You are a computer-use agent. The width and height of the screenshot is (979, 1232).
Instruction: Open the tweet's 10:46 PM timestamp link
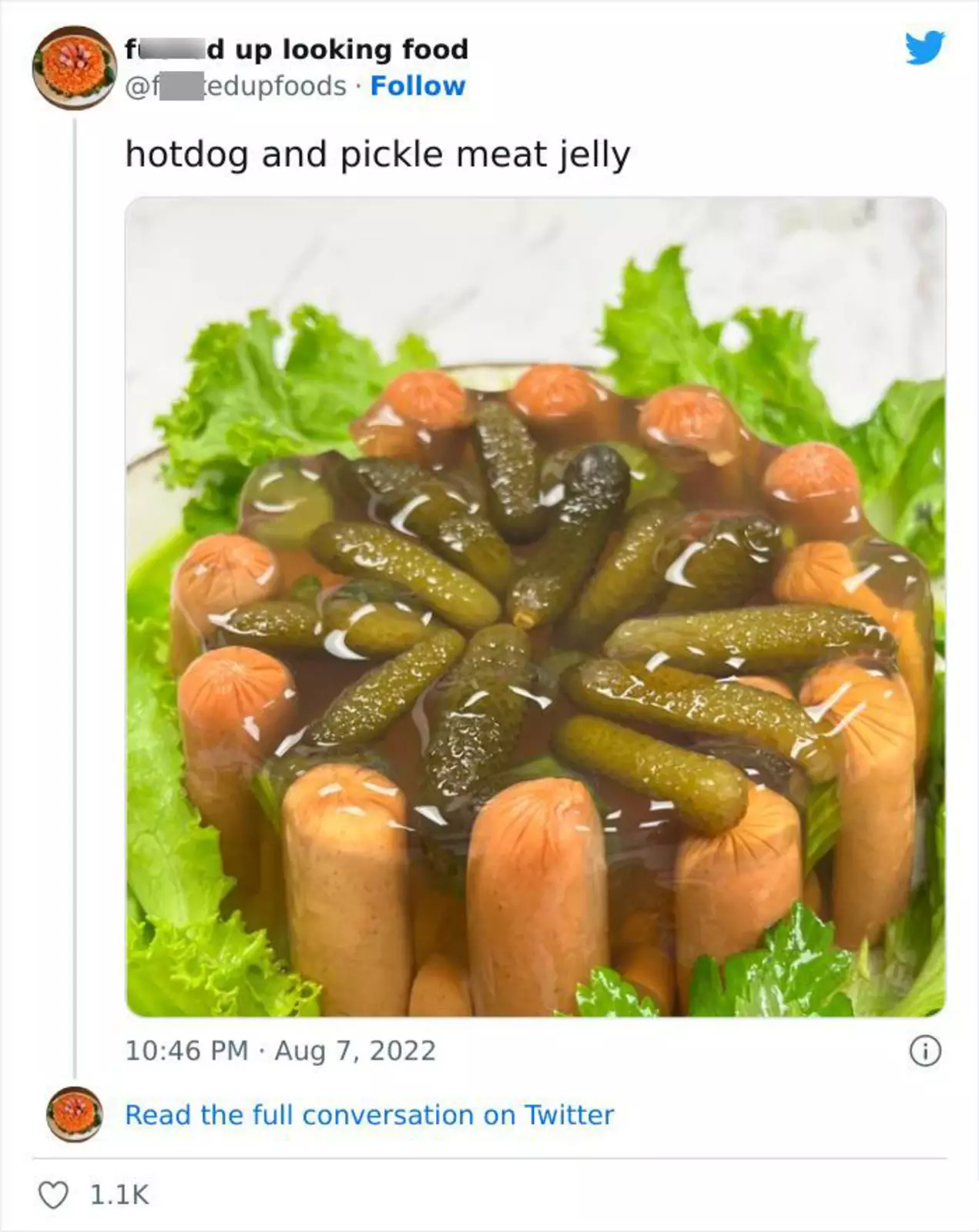(x=280, y=1050)
